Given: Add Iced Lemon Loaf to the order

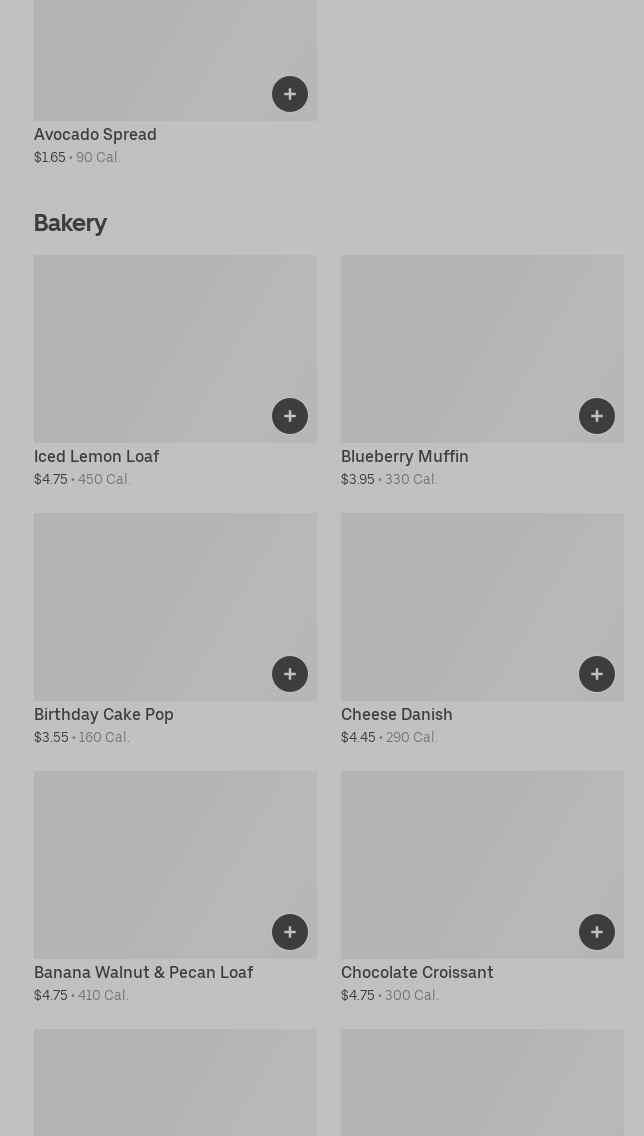Looking at the screenshot, I should [290, 416].
